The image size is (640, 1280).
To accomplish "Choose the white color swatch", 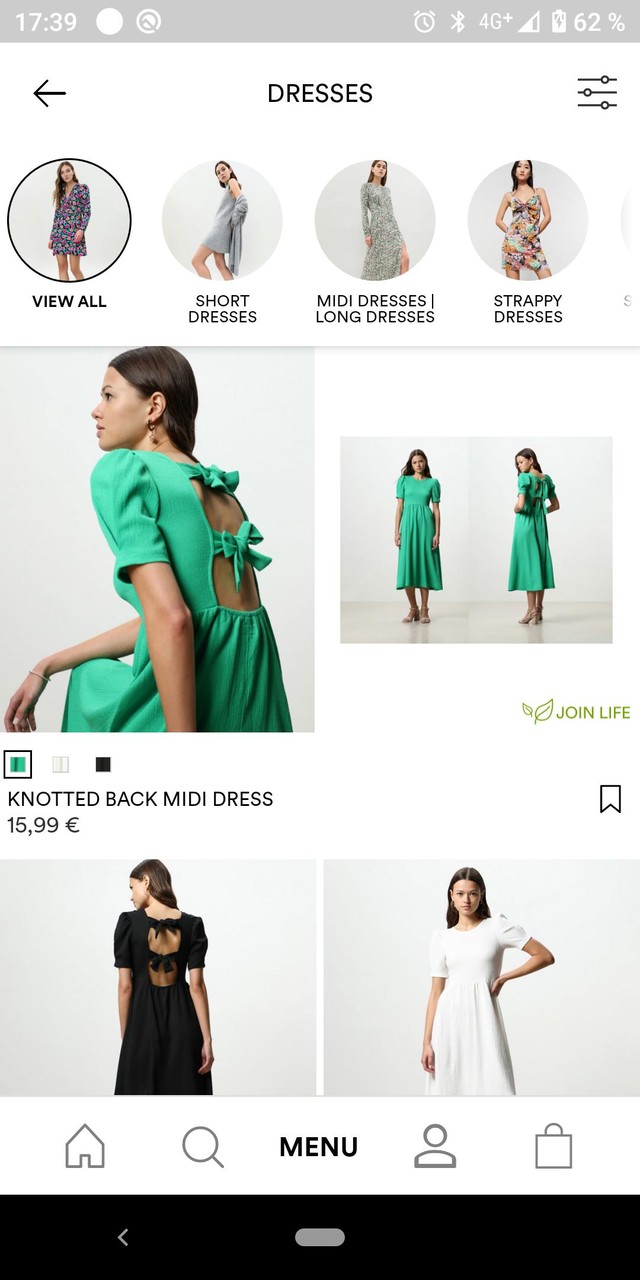I will point(61,765).
